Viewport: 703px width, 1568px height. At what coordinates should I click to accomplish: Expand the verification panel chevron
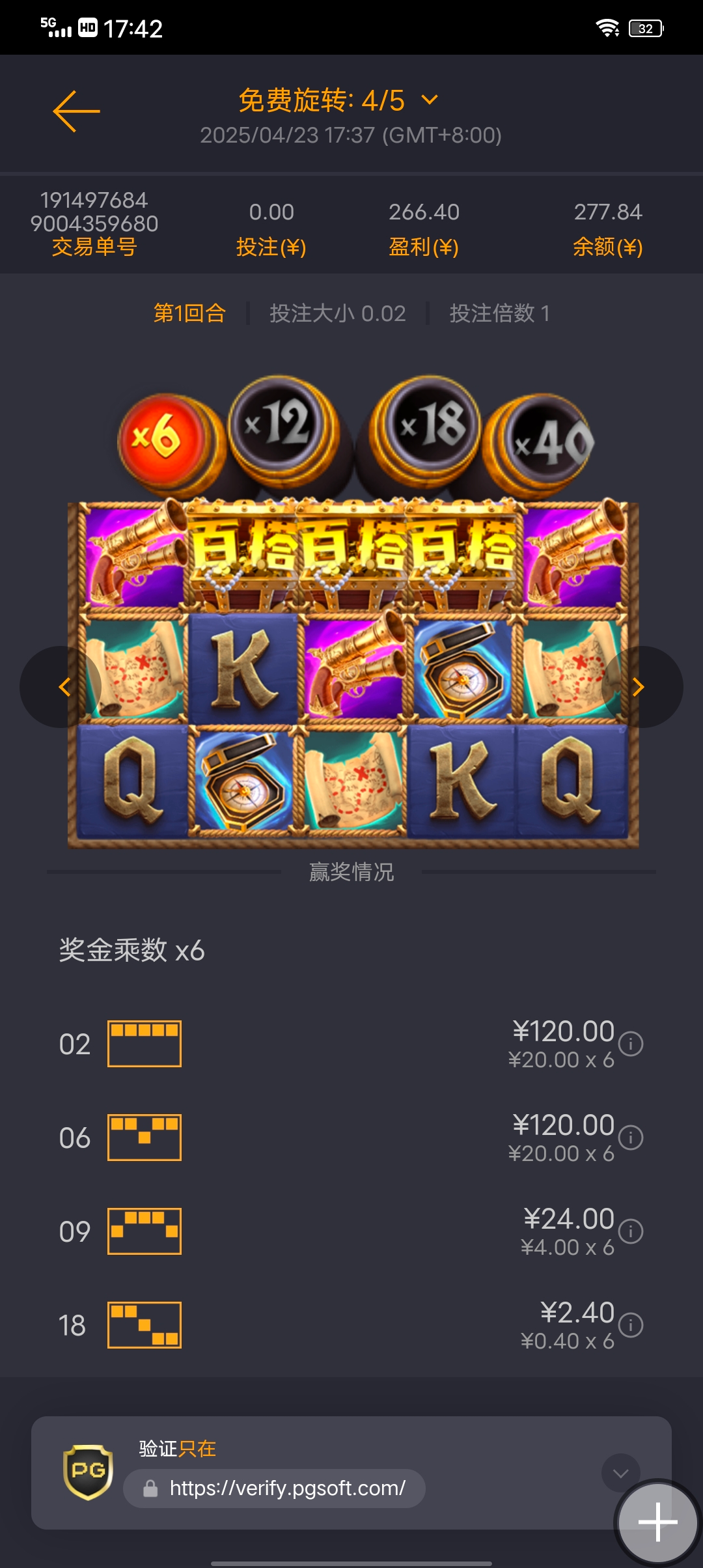(x=620, y=1473)
